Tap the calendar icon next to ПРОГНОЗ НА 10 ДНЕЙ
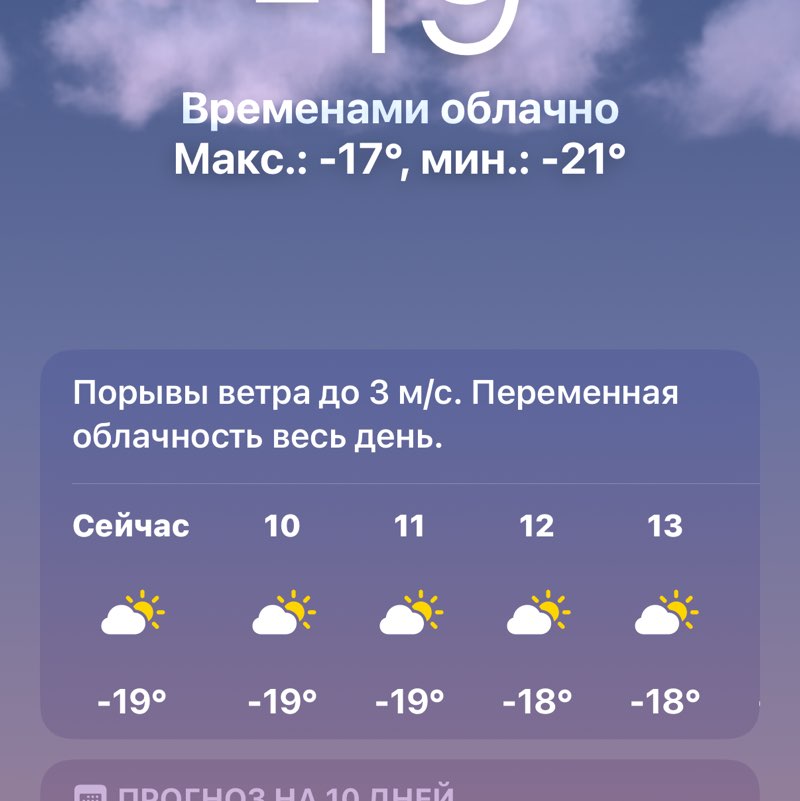Image resolution: width=800 pixels, height=801 pixels. (93, 793)
